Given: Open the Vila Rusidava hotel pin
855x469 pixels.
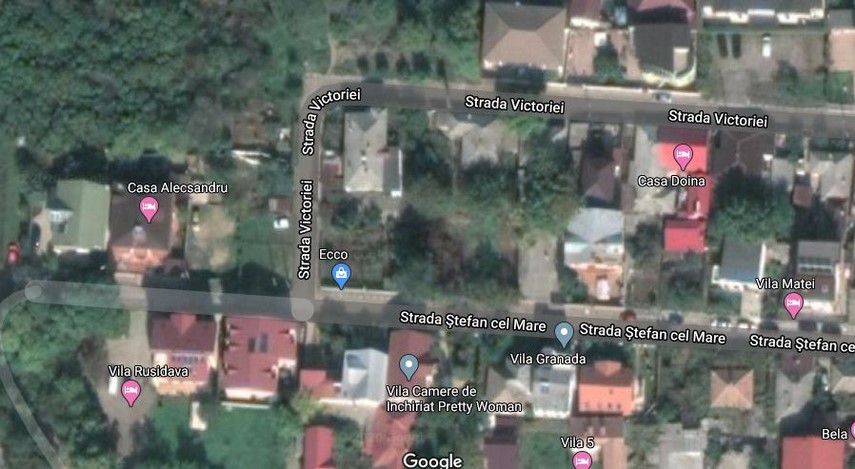Looking at the screenshot, I should [x=130, y=391].
